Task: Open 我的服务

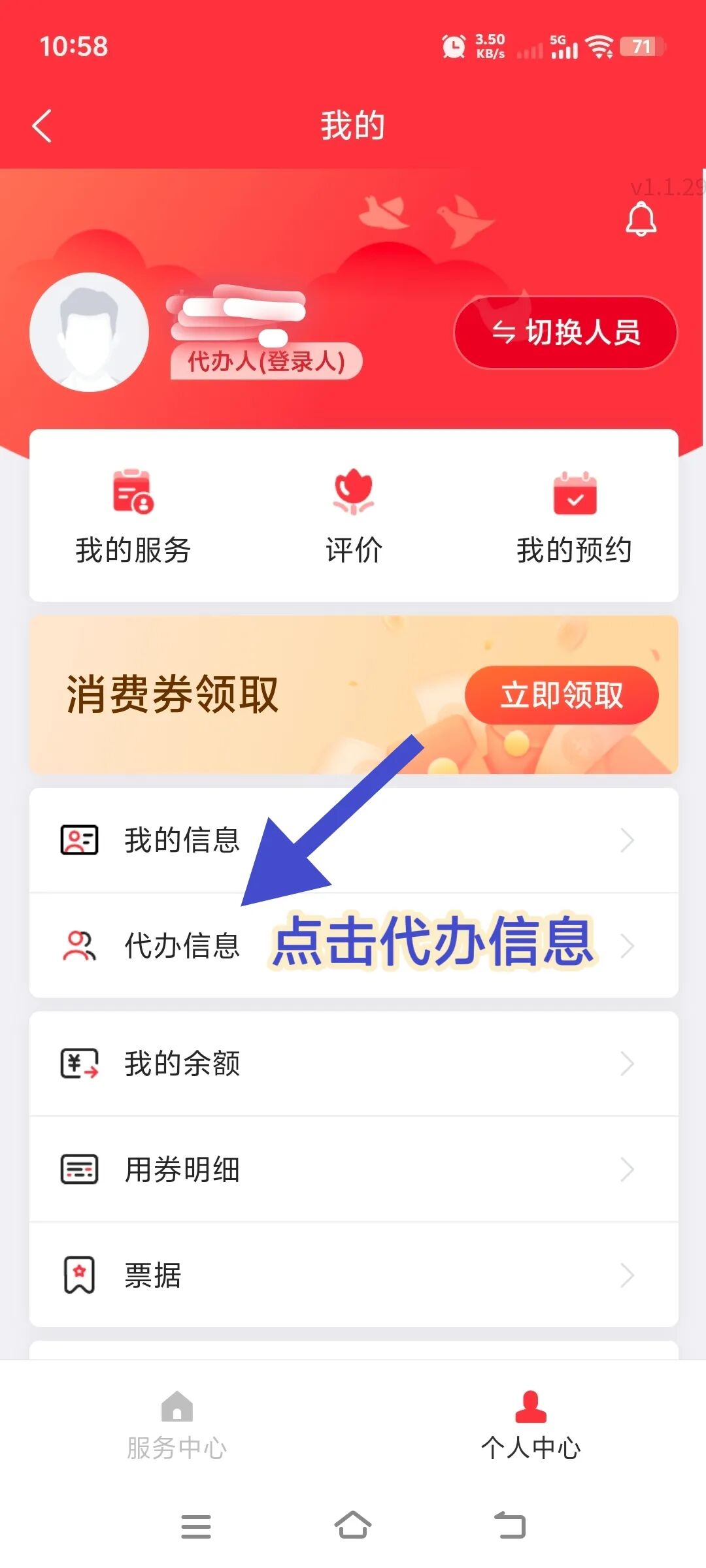Action: click(133, 515)
